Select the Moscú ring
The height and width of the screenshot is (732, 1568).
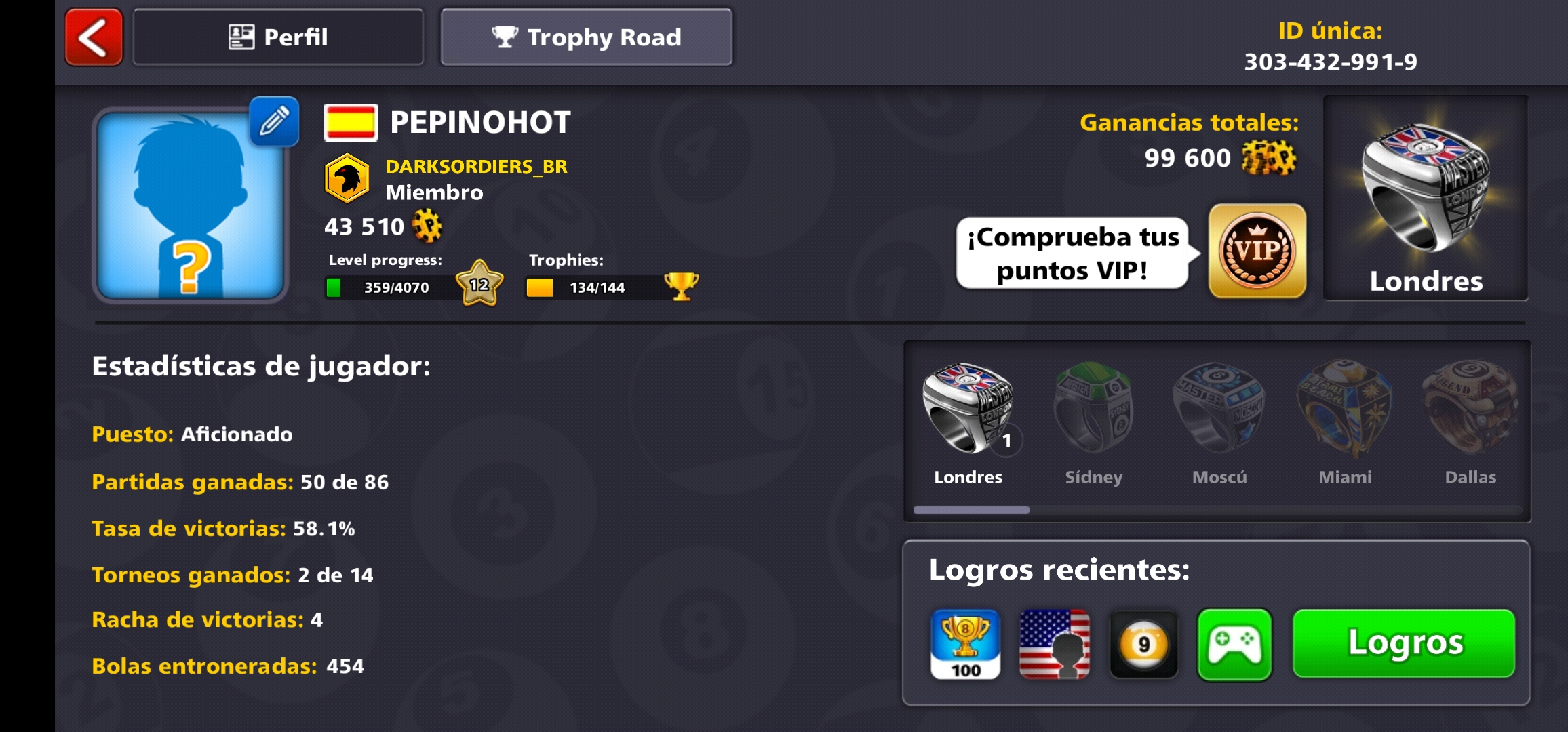point(1219,422)
